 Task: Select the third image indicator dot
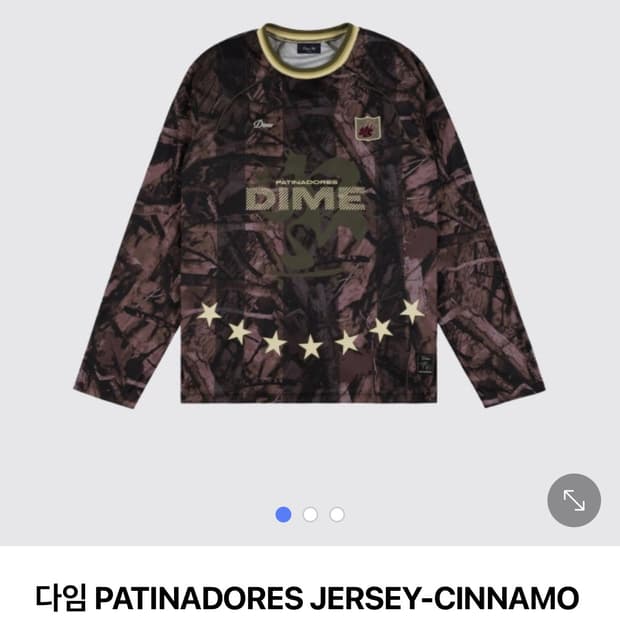[337, 514]
